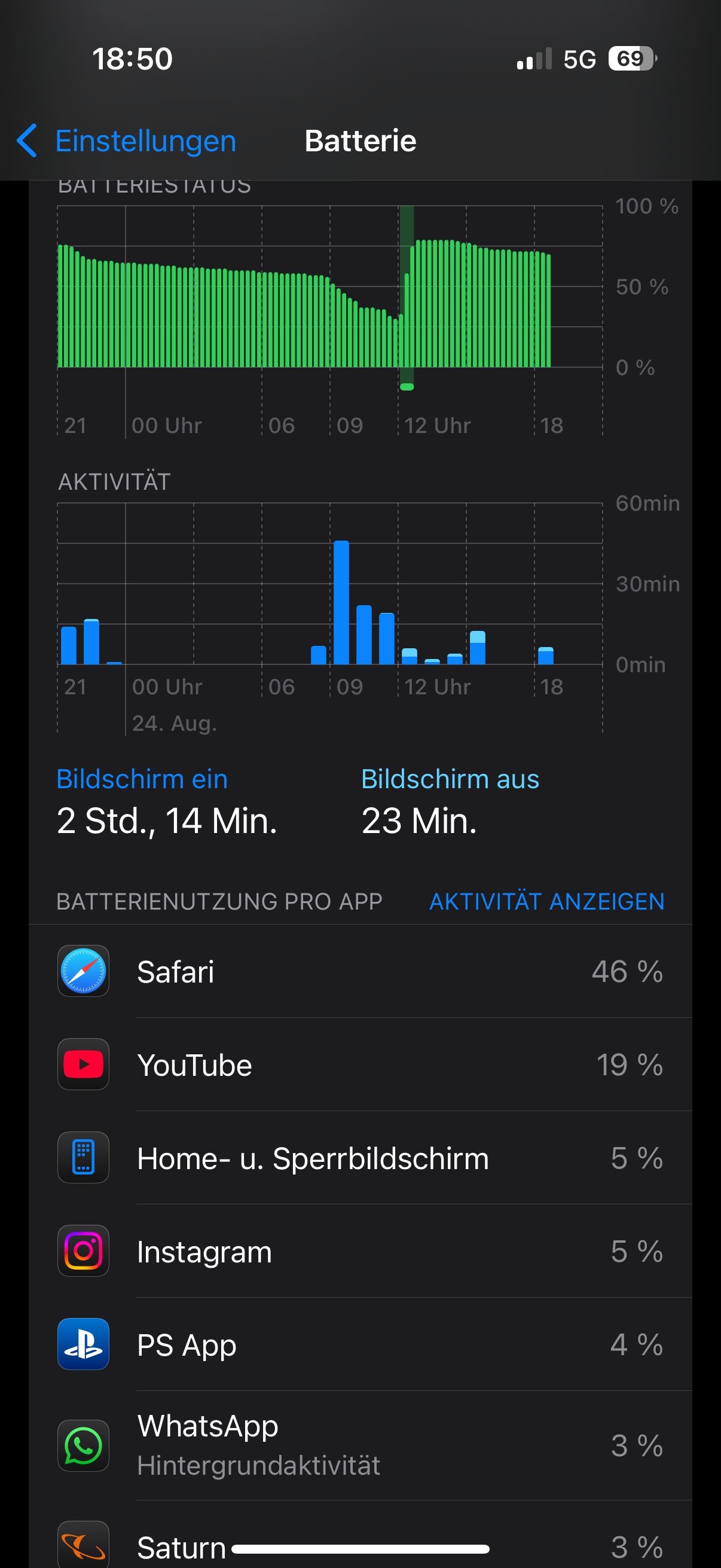This screenshot has width=721, height=1568.
Task: Select Safari battery usage row
Action: (360, 971)
